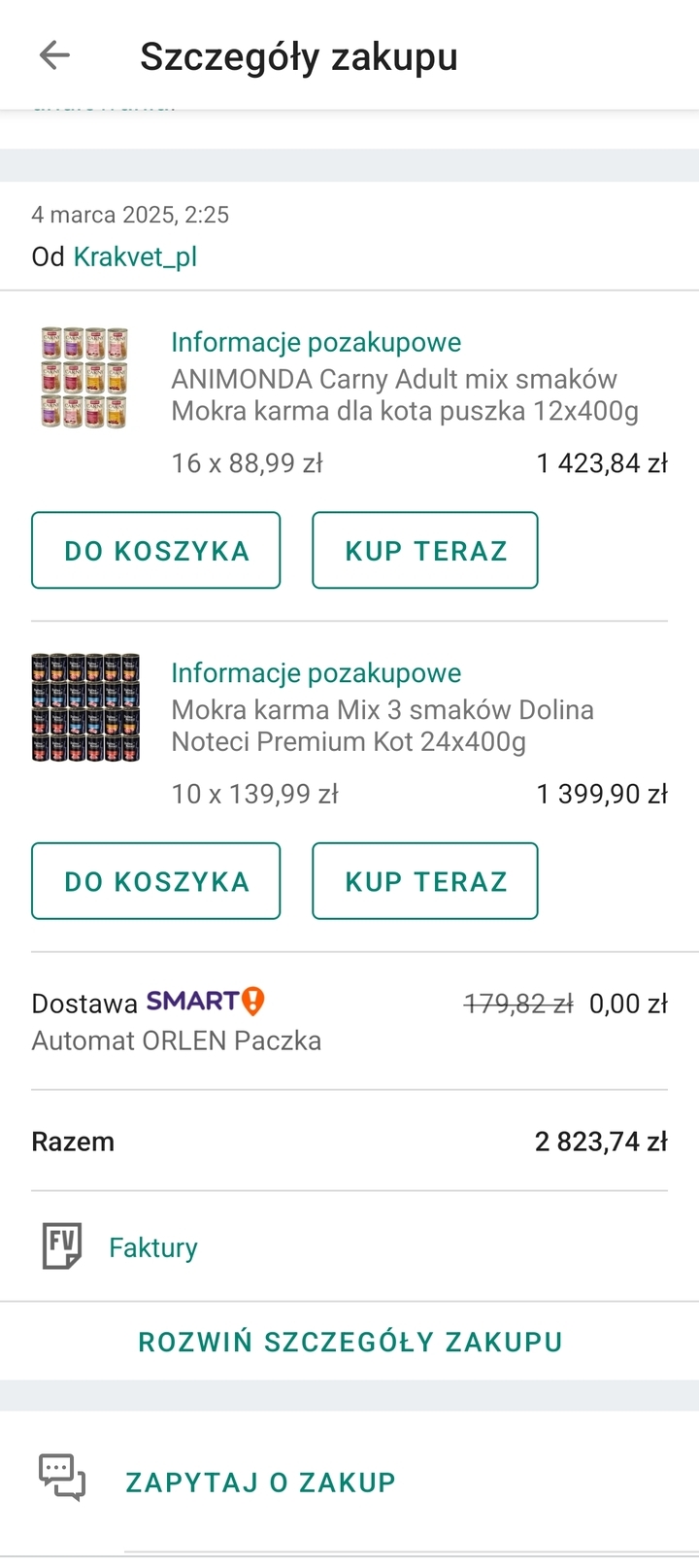Tap Kup teraz for ANIMONDA Carny
The image size is (699, 1568).
(425, 551)
